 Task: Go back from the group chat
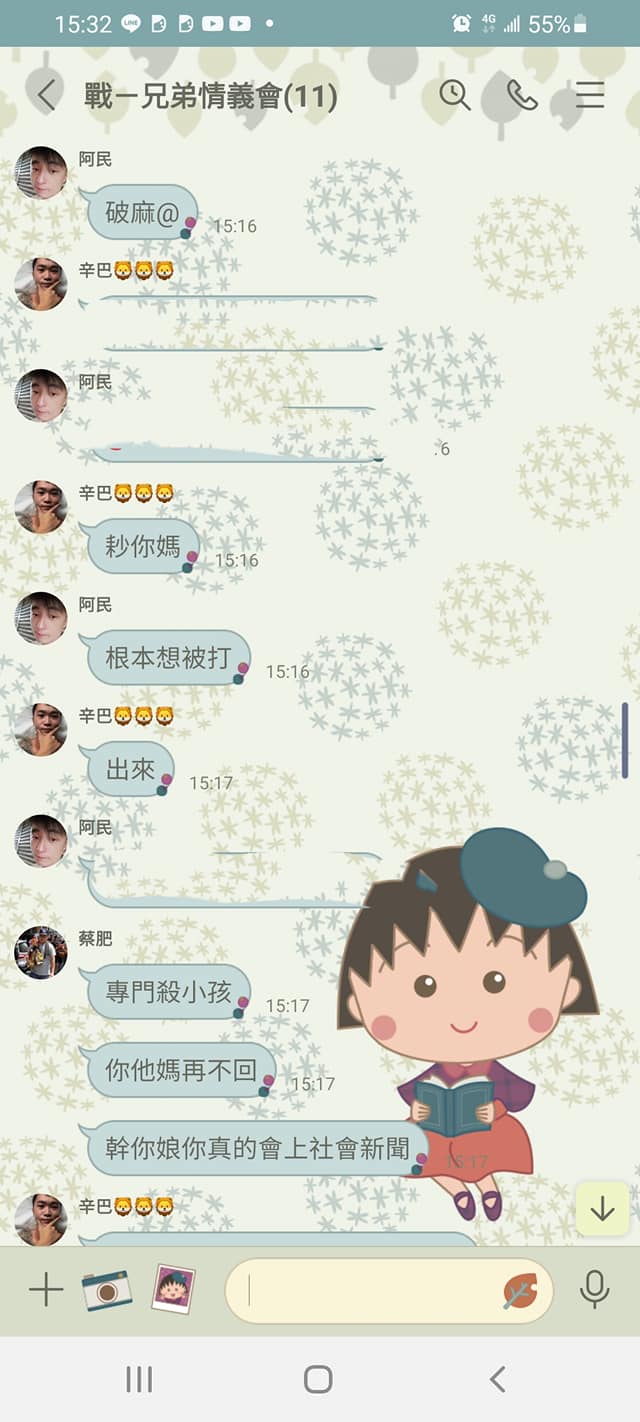click(x=46, y=95)
